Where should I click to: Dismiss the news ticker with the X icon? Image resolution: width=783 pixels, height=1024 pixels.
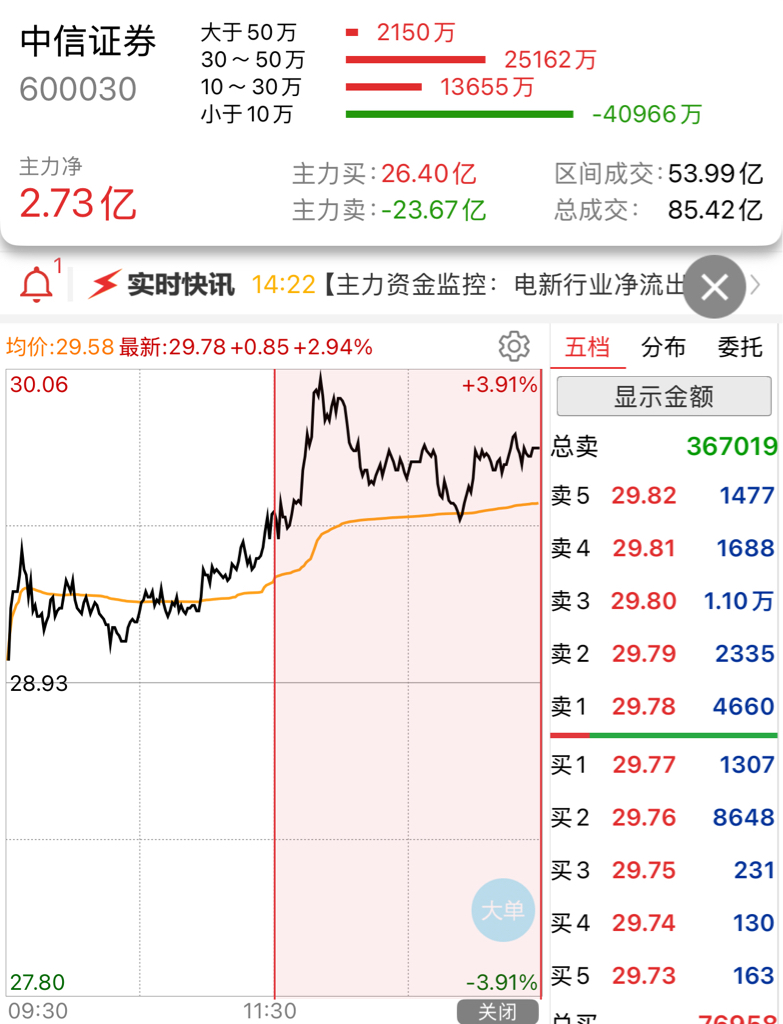(713, 285)
